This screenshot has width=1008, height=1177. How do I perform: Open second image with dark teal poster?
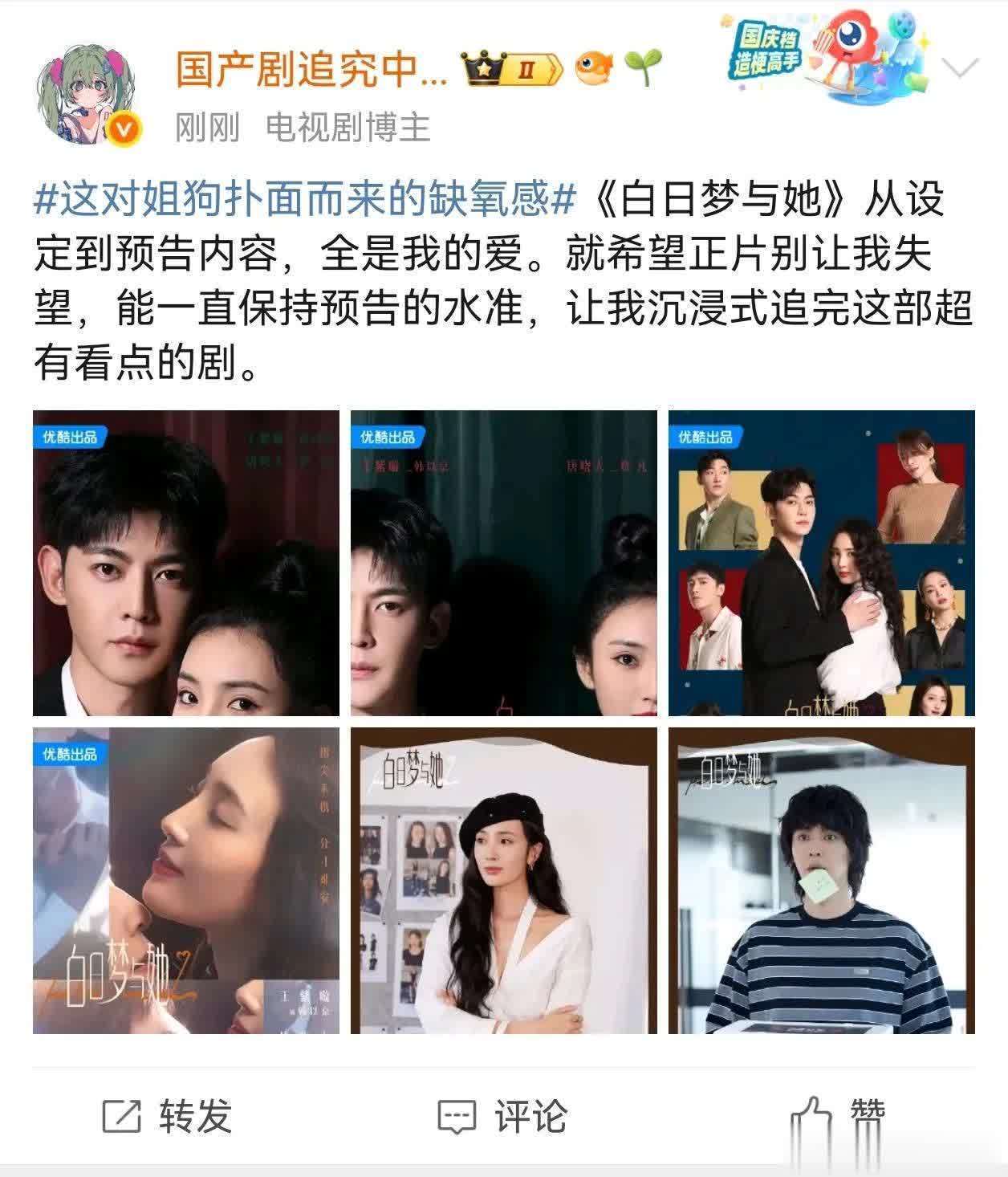tap(504, 563)
